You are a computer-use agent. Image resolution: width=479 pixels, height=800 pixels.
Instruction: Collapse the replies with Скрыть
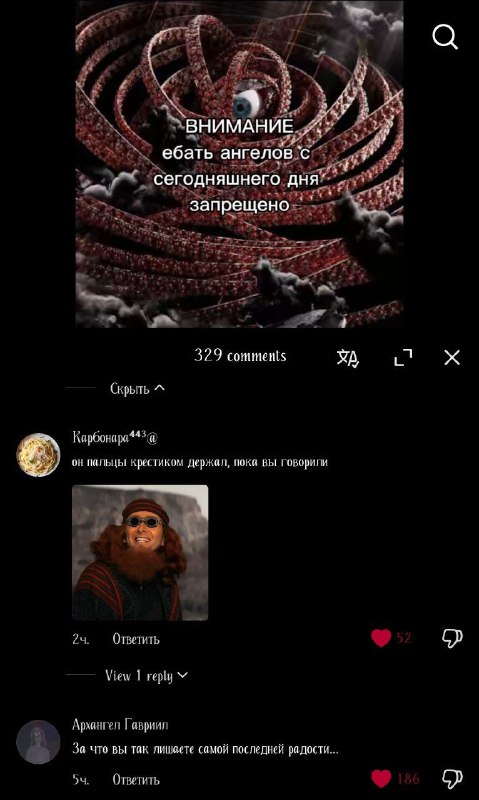pos(137,389)
